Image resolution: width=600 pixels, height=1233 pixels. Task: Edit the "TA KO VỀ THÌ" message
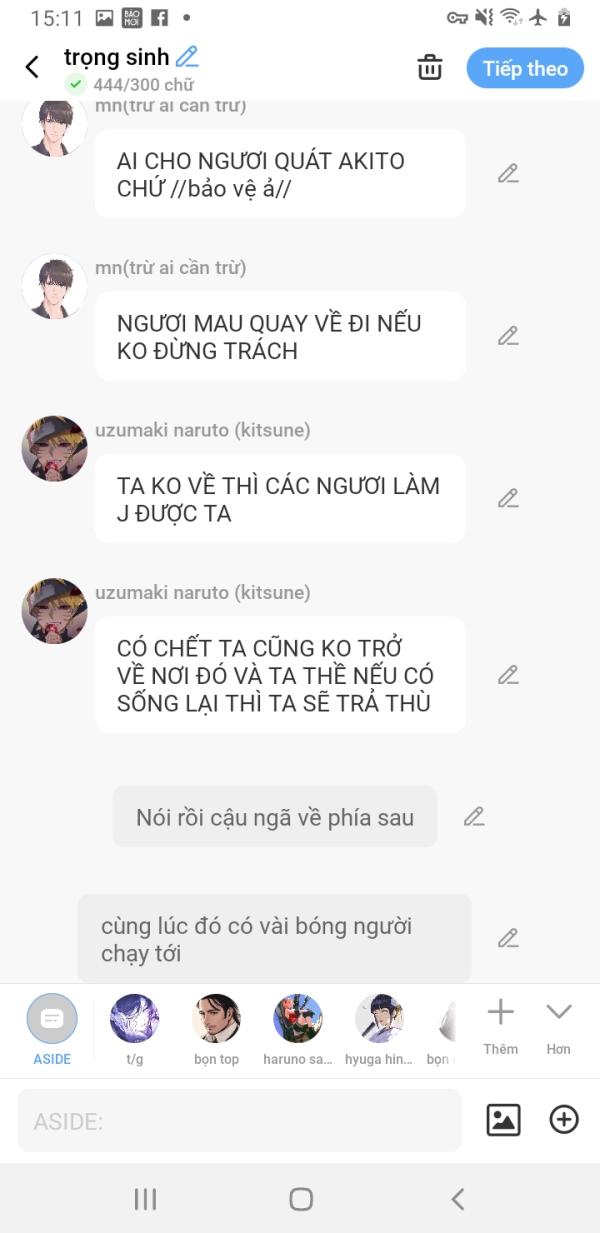click(508, 498)
